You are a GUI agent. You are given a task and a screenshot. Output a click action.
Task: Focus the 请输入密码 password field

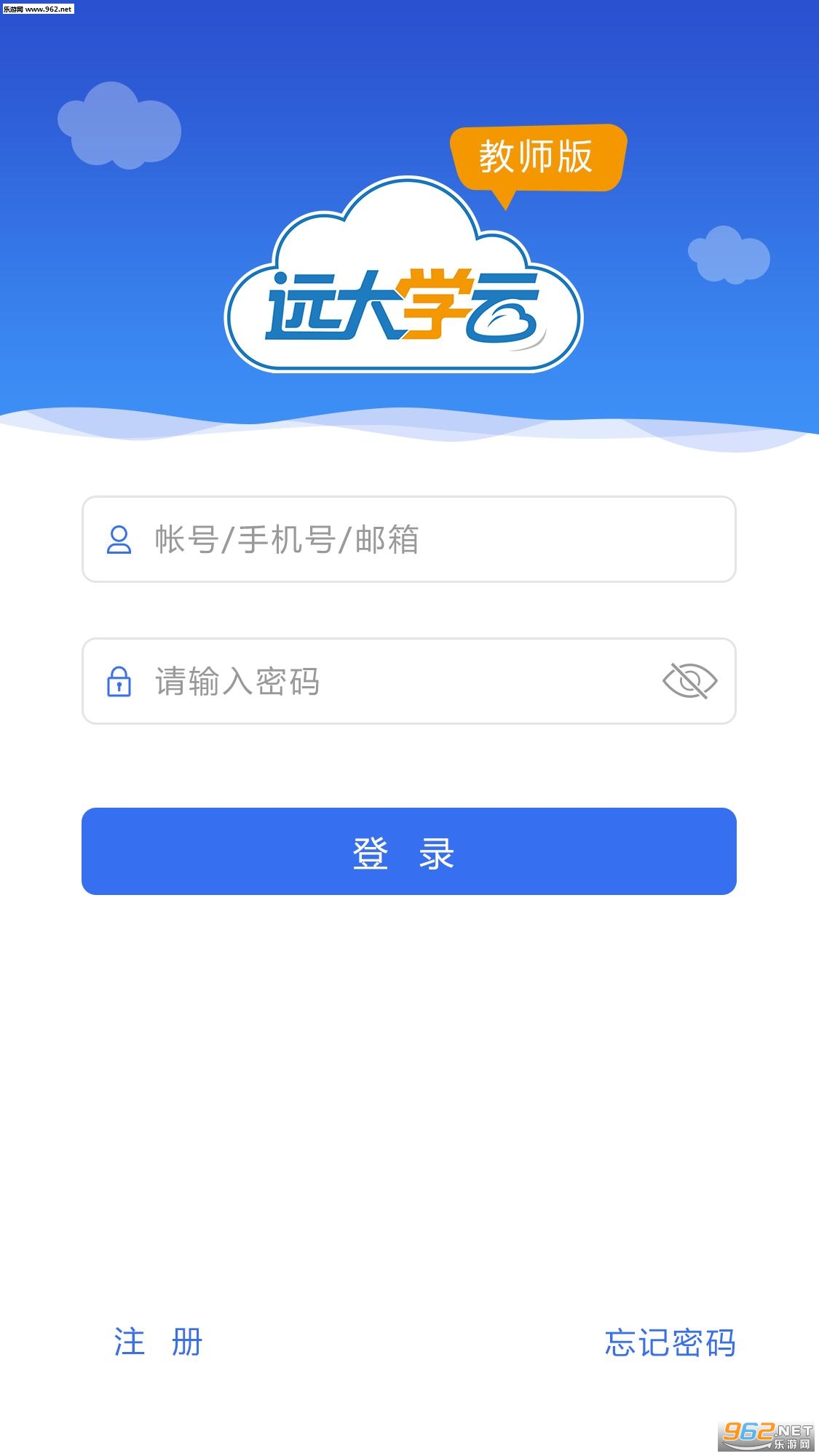coord(379,682)
